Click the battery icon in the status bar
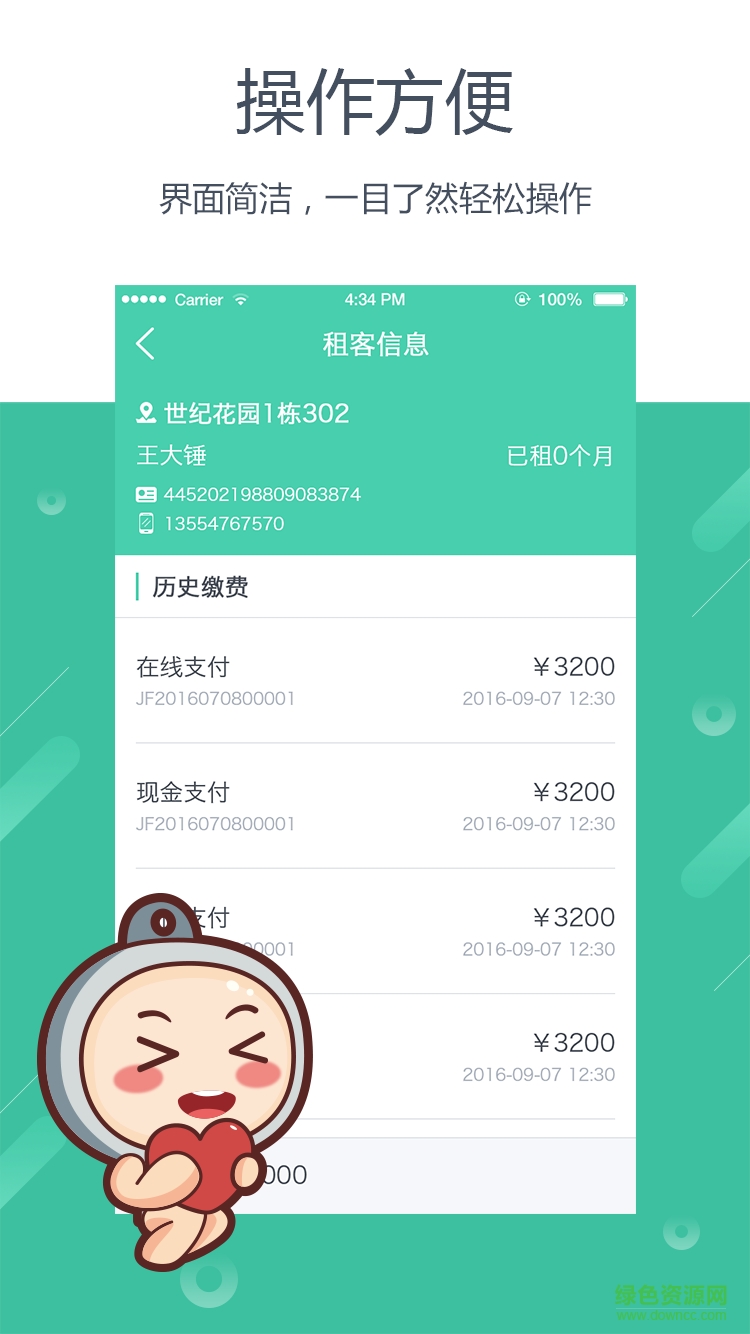 (x=610, y=299)
